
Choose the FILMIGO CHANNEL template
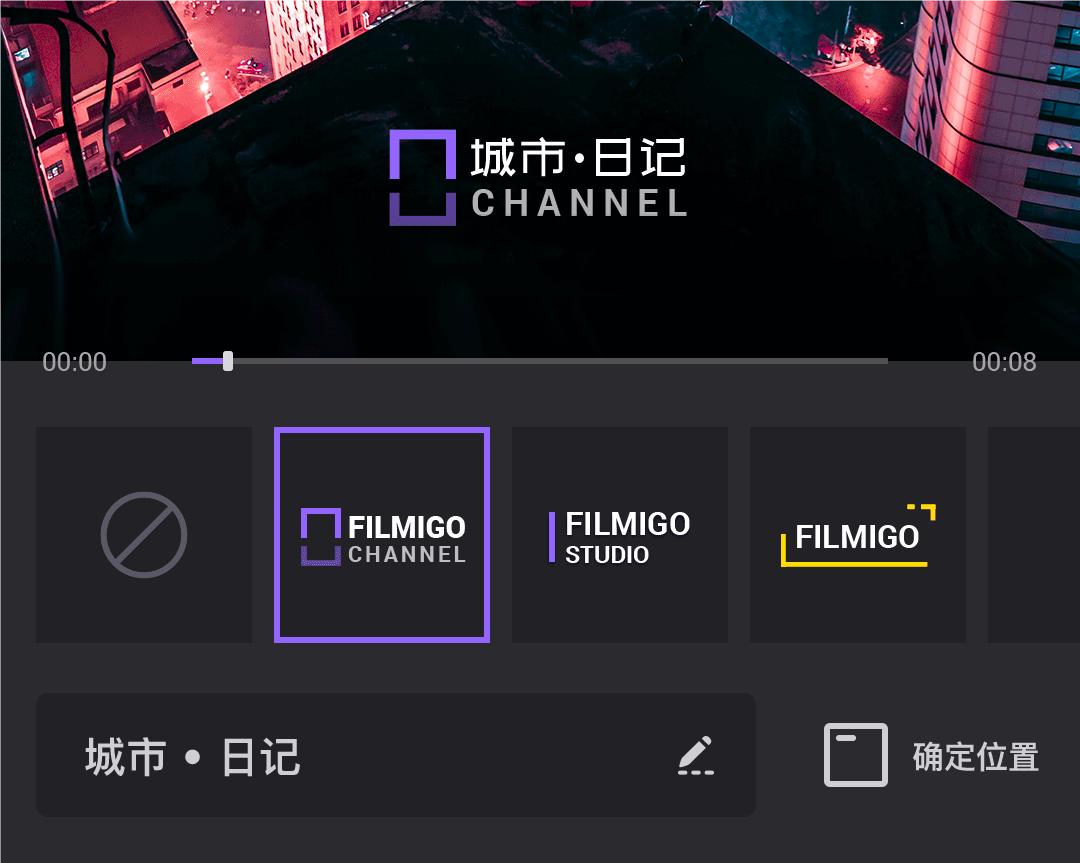tap(382, 535)
